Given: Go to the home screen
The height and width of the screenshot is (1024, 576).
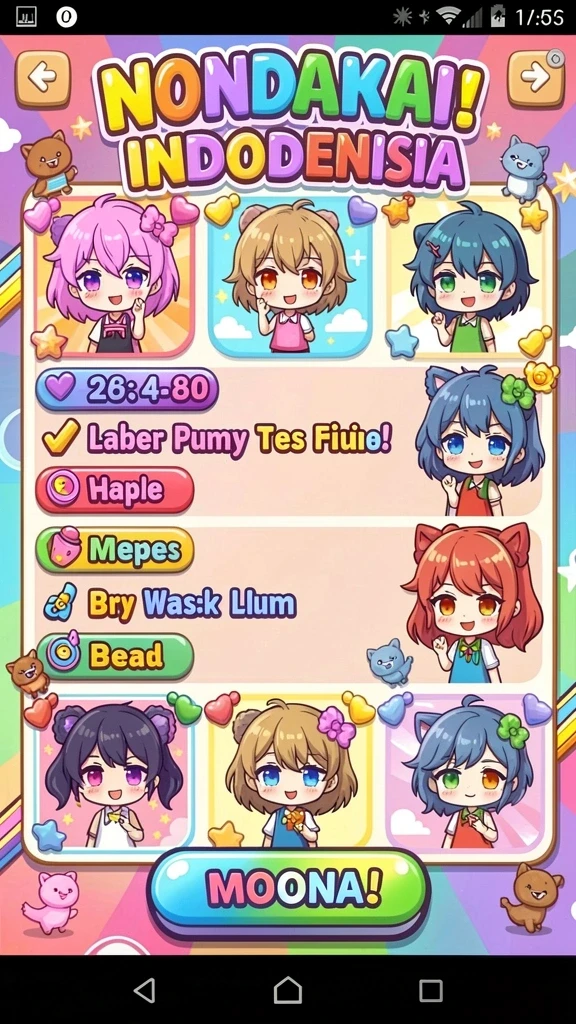Looking at the screenshot, I should click(x=288, y=990).
